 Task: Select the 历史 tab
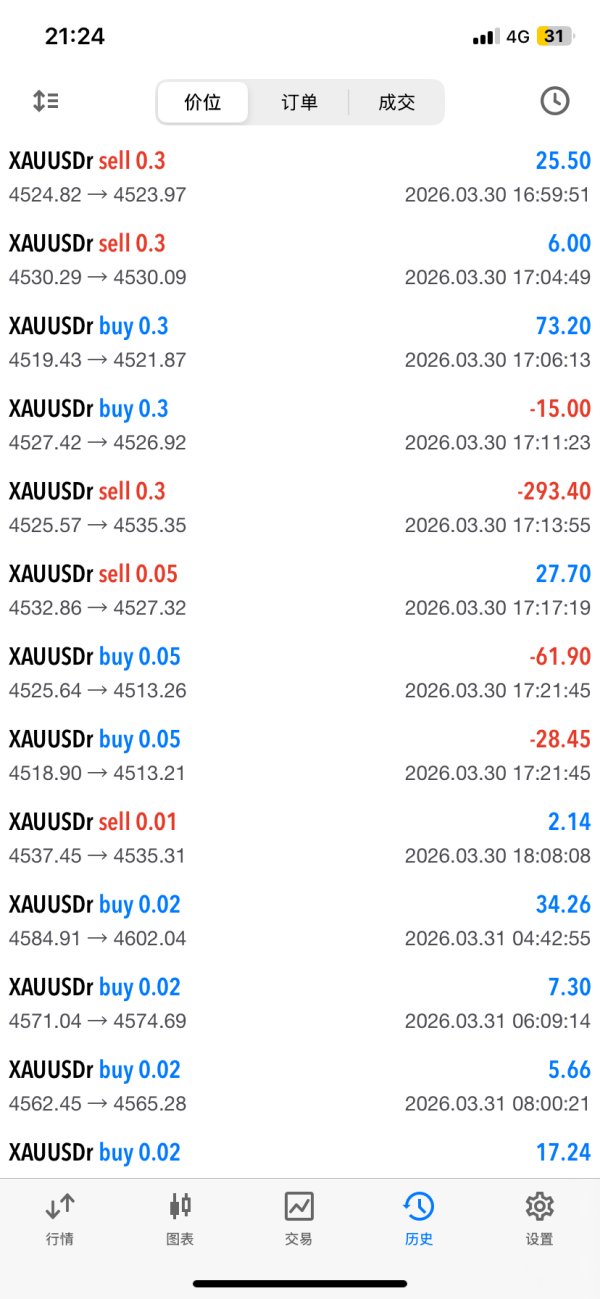[419, 1218]
